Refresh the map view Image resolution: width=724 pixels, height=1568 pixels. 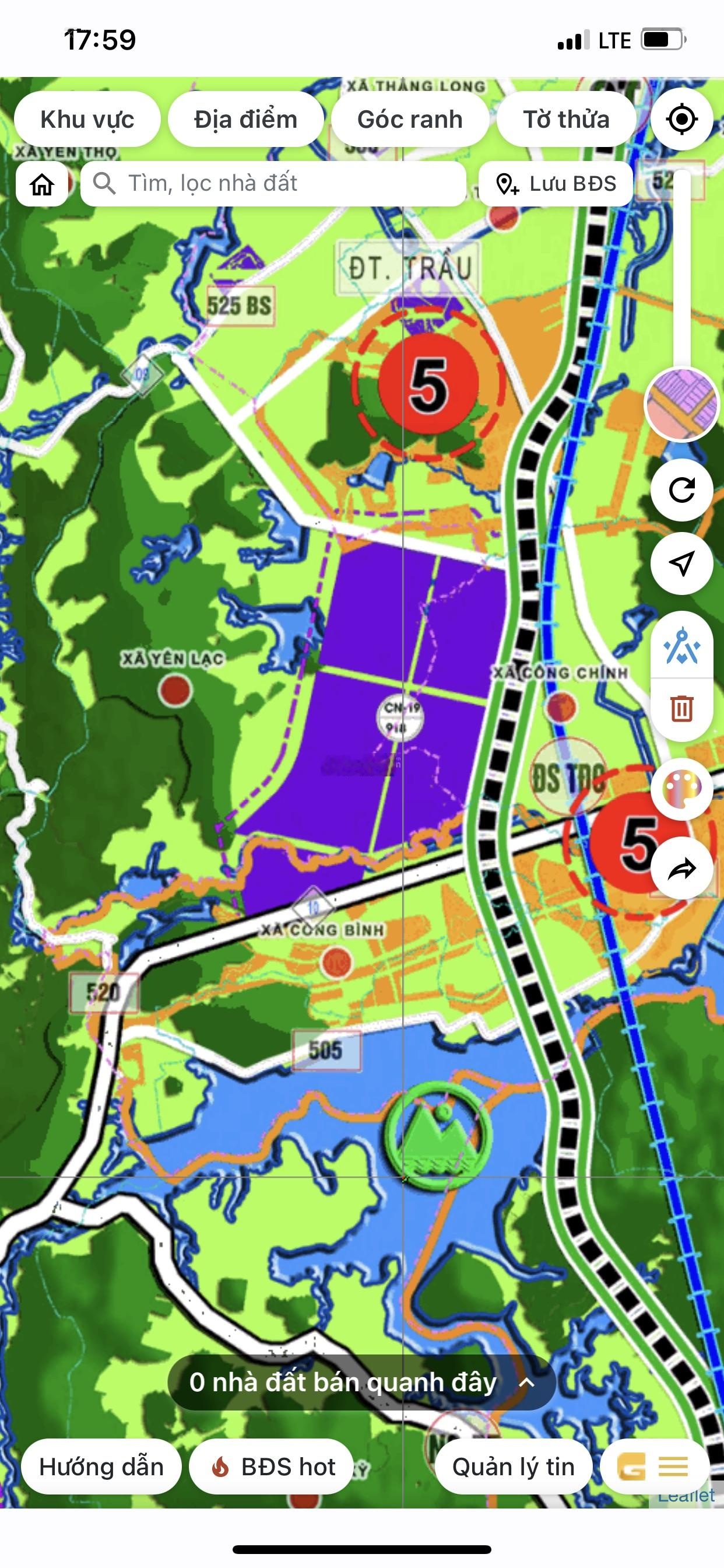click(681, 490)
